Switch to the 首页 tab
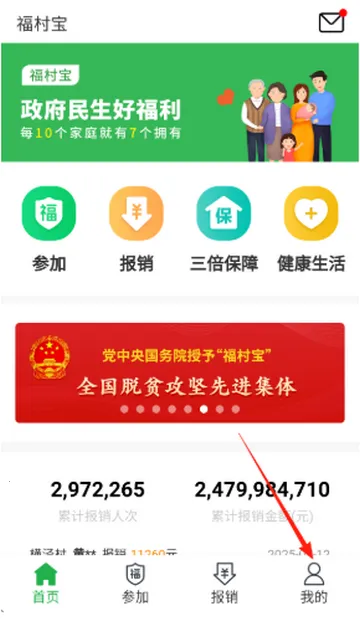Screen dimensions: 360x627 46,583
